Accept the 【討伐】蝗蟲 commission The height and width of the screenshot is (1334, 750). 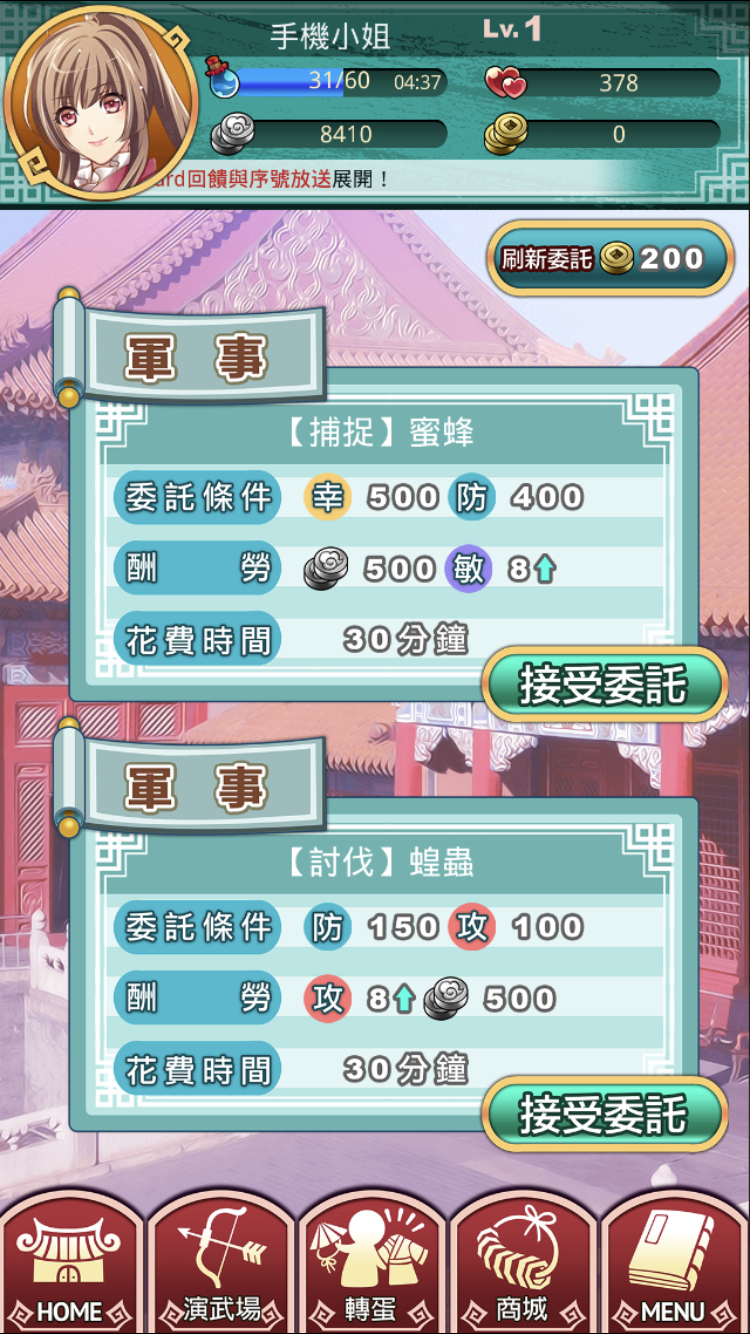pos(604,1115)
